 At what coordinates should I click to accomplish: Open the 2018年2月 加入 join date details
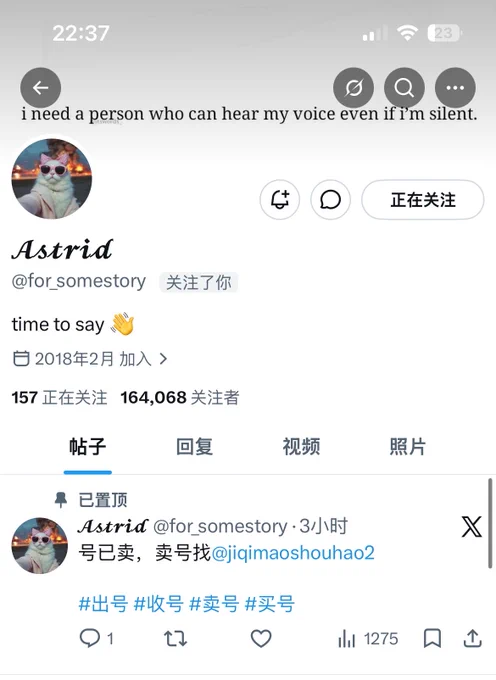tap(90, 359)
